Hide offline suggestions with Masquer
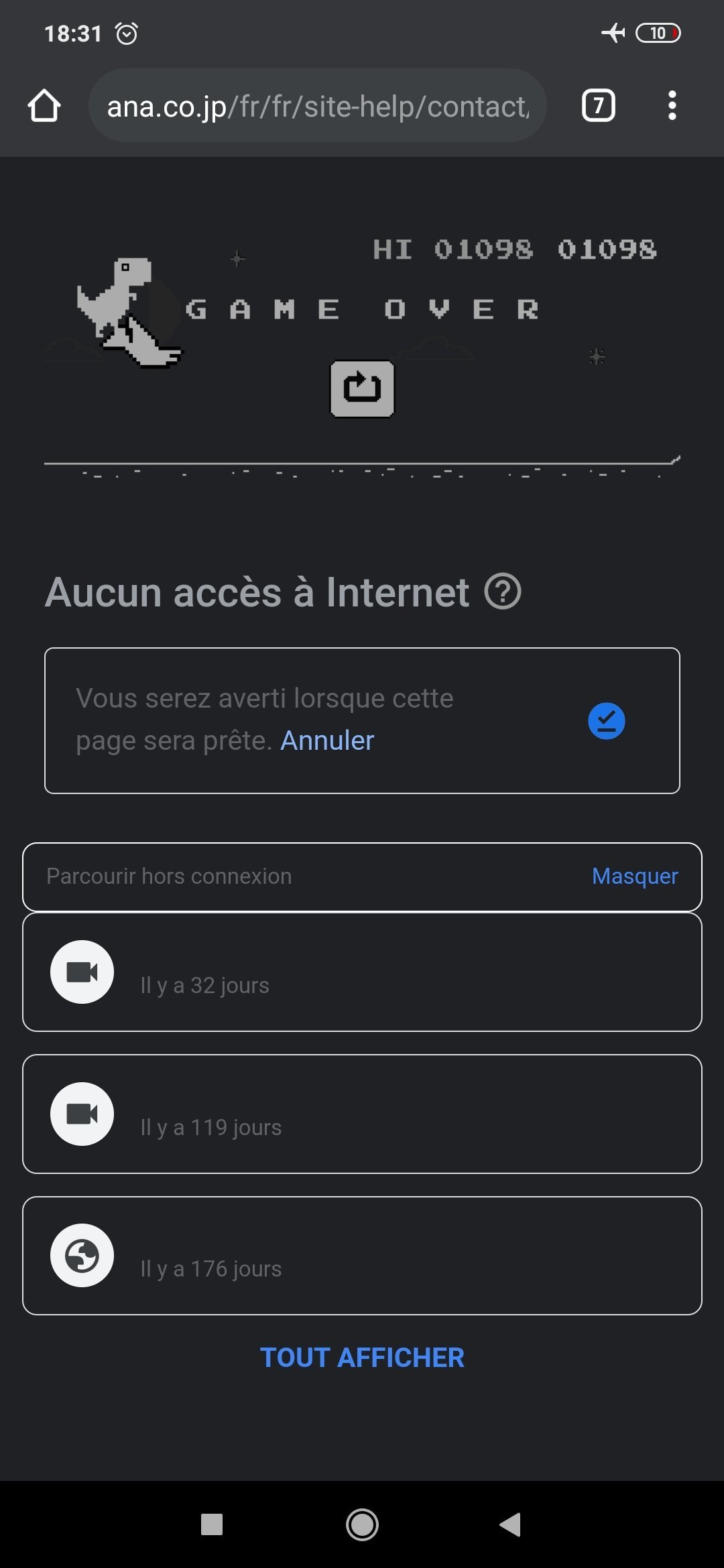 click(635, 876)
